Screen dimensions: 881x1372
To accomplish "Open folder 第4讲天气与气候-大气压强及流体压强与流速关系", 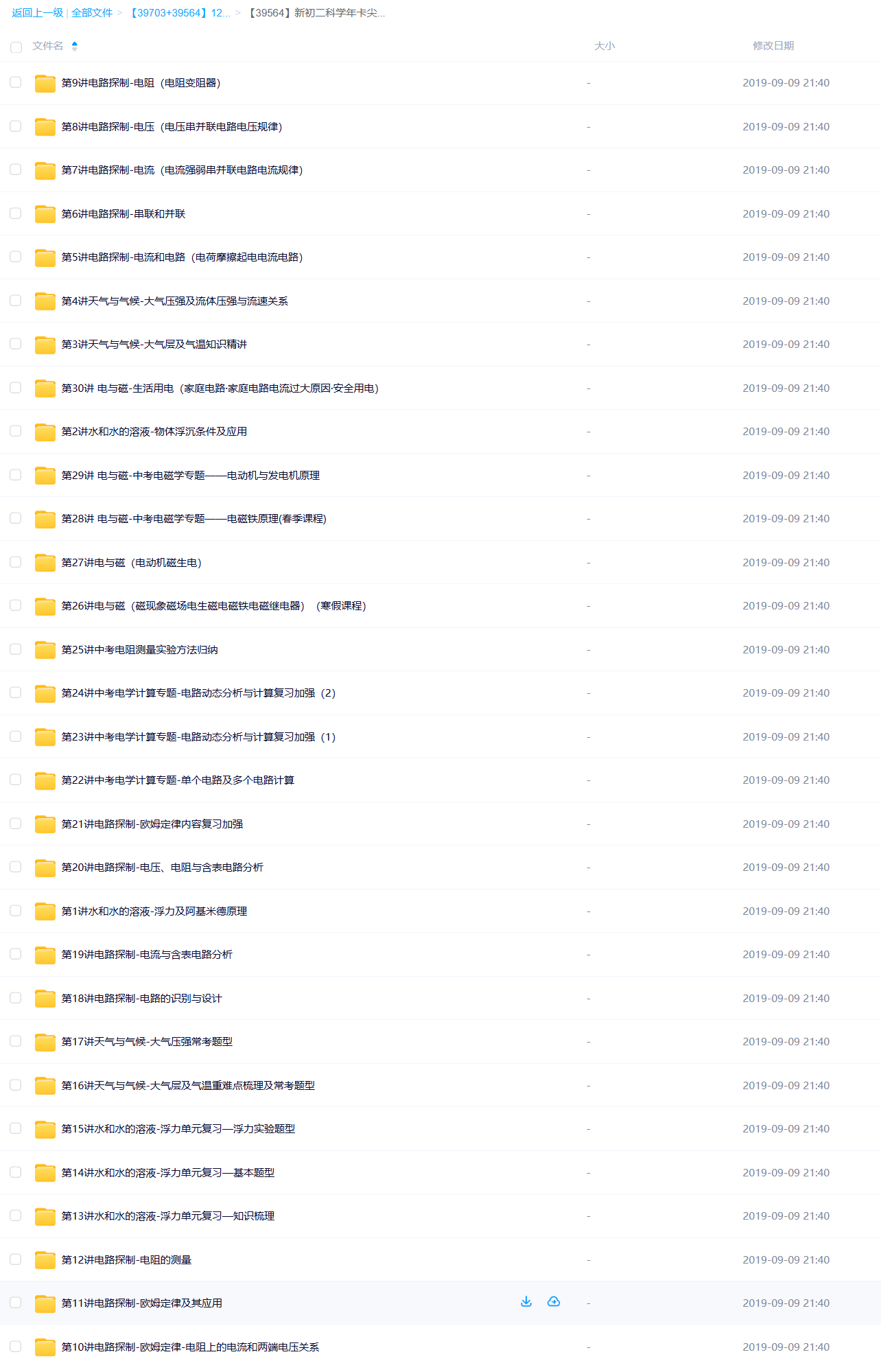I will (174, 301).
